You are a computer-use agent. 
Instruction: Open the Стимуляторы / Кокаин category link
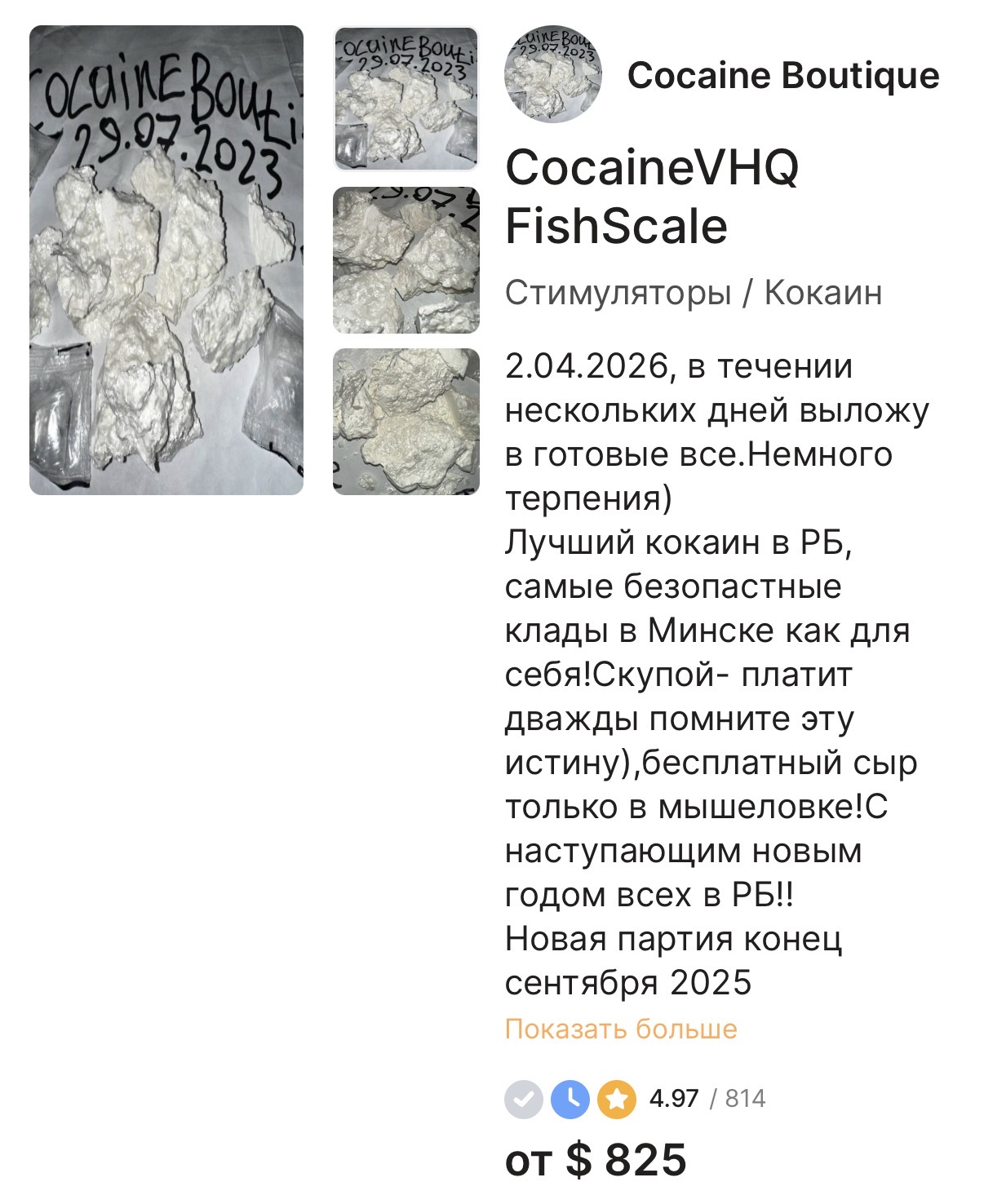tap(693, 292)
